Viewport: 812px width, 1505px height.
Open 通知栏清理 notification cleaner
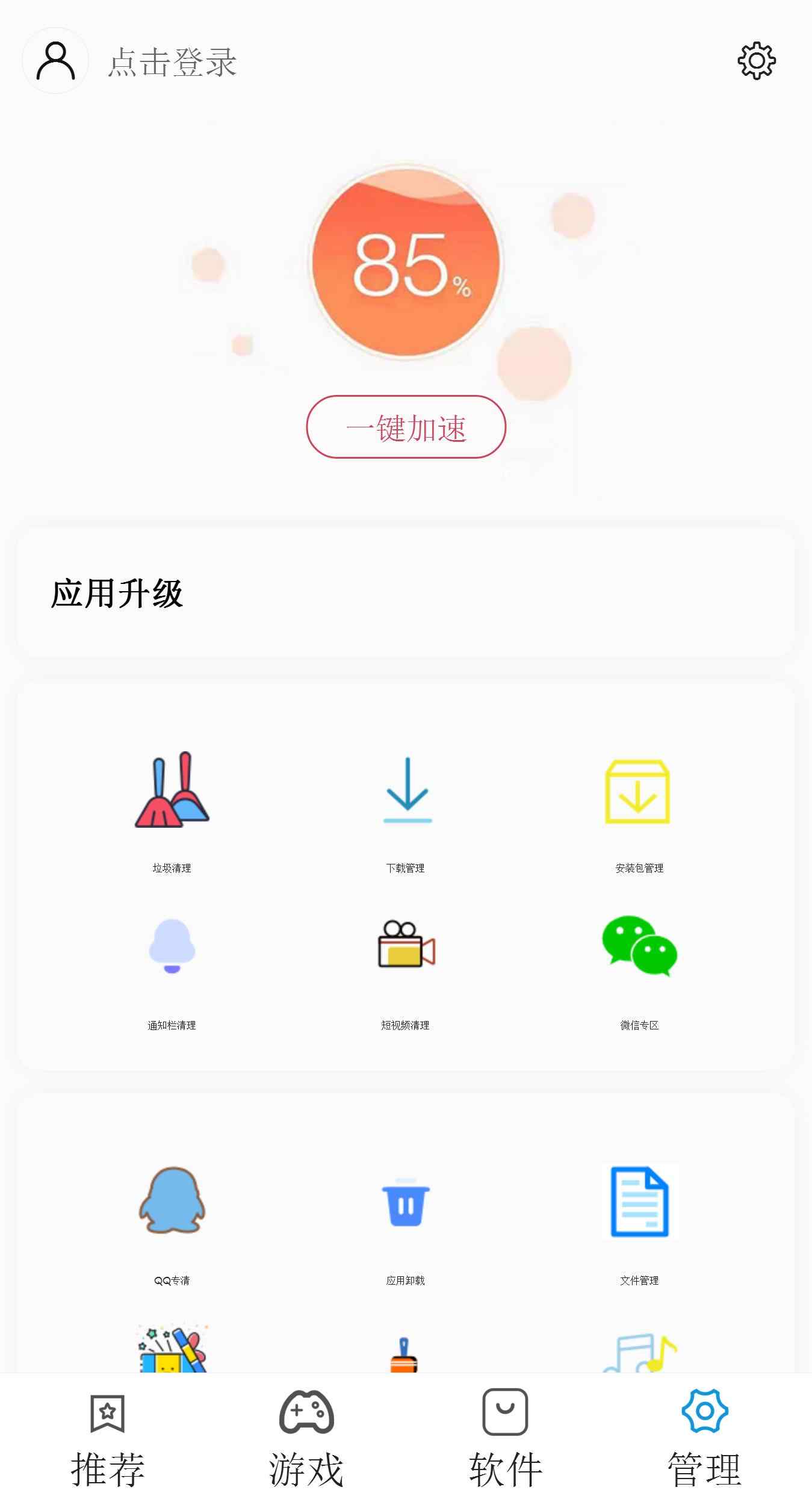pos(172,966)
